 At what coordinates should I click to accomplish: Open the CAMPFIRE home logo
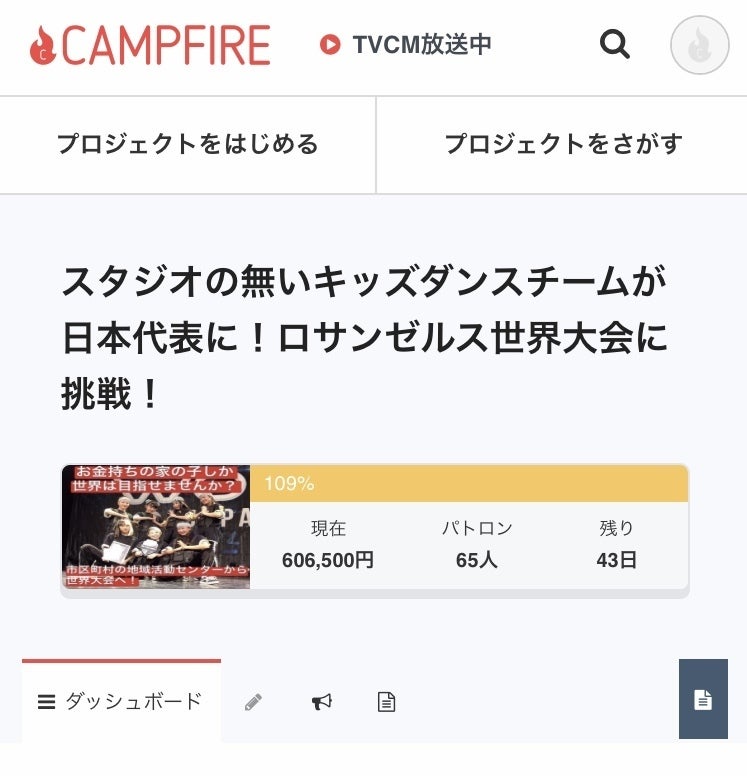pos(150,45)
